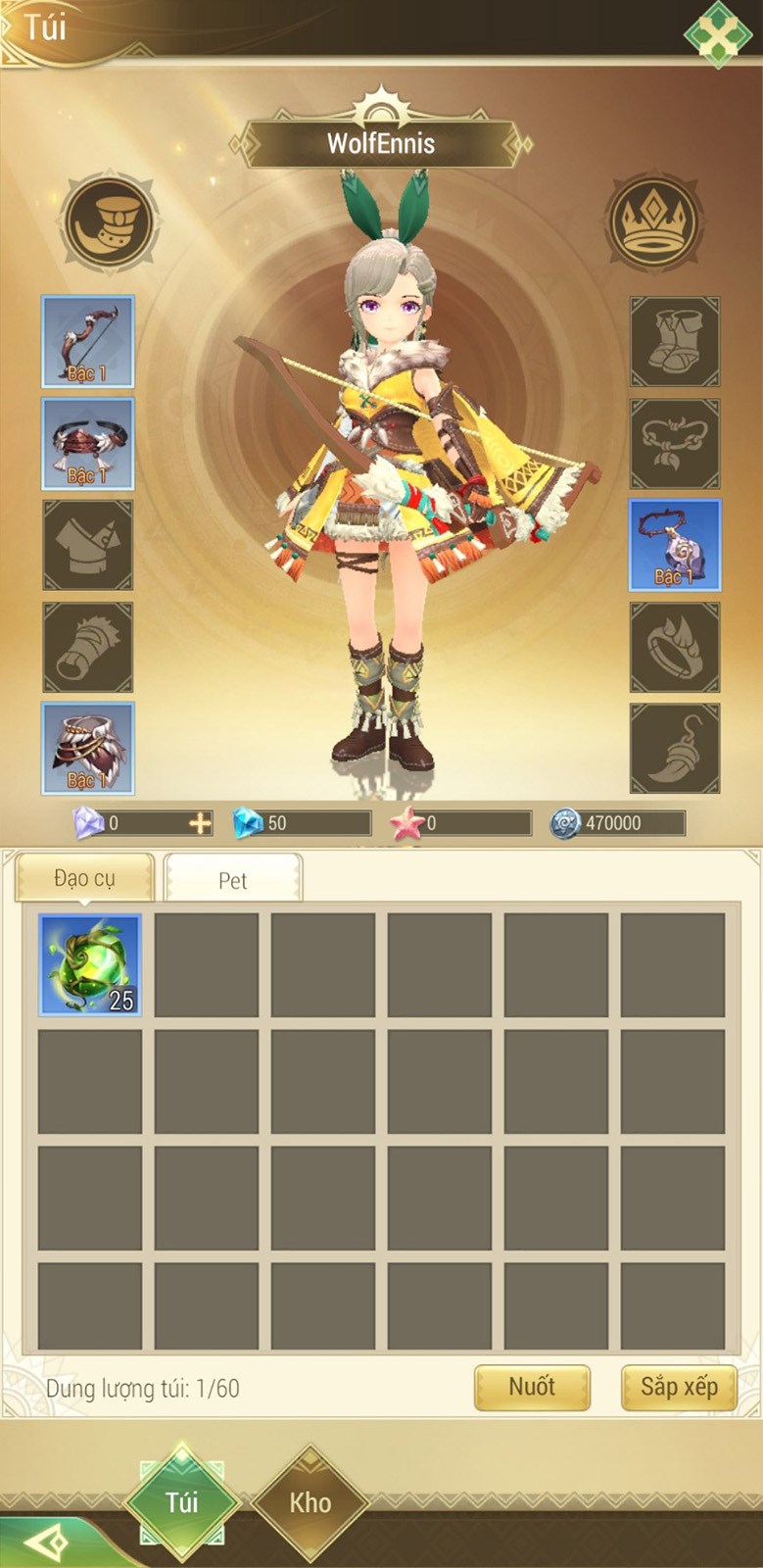Select the equipped belt armor slot
The image size is (763, 1568).
[x=88, y=444]
